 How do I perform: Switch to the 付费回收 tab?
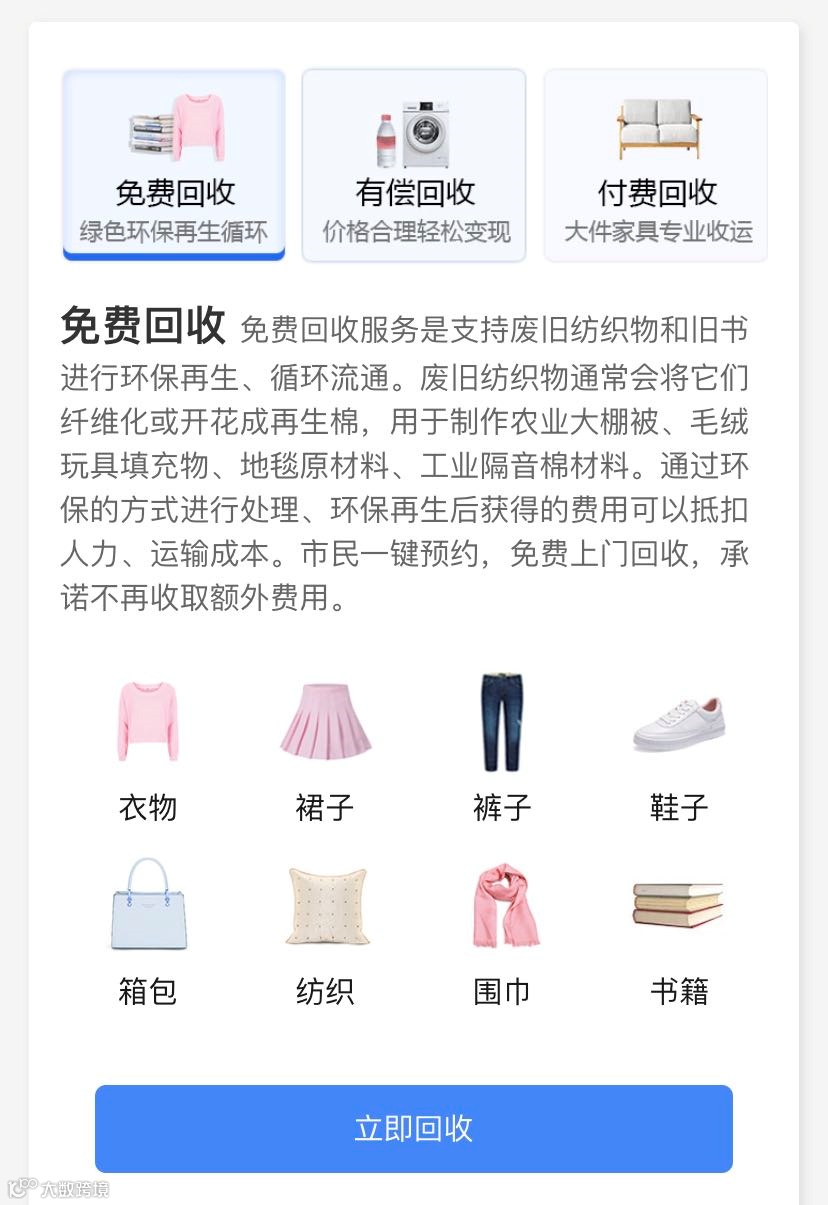click(656, 165)
